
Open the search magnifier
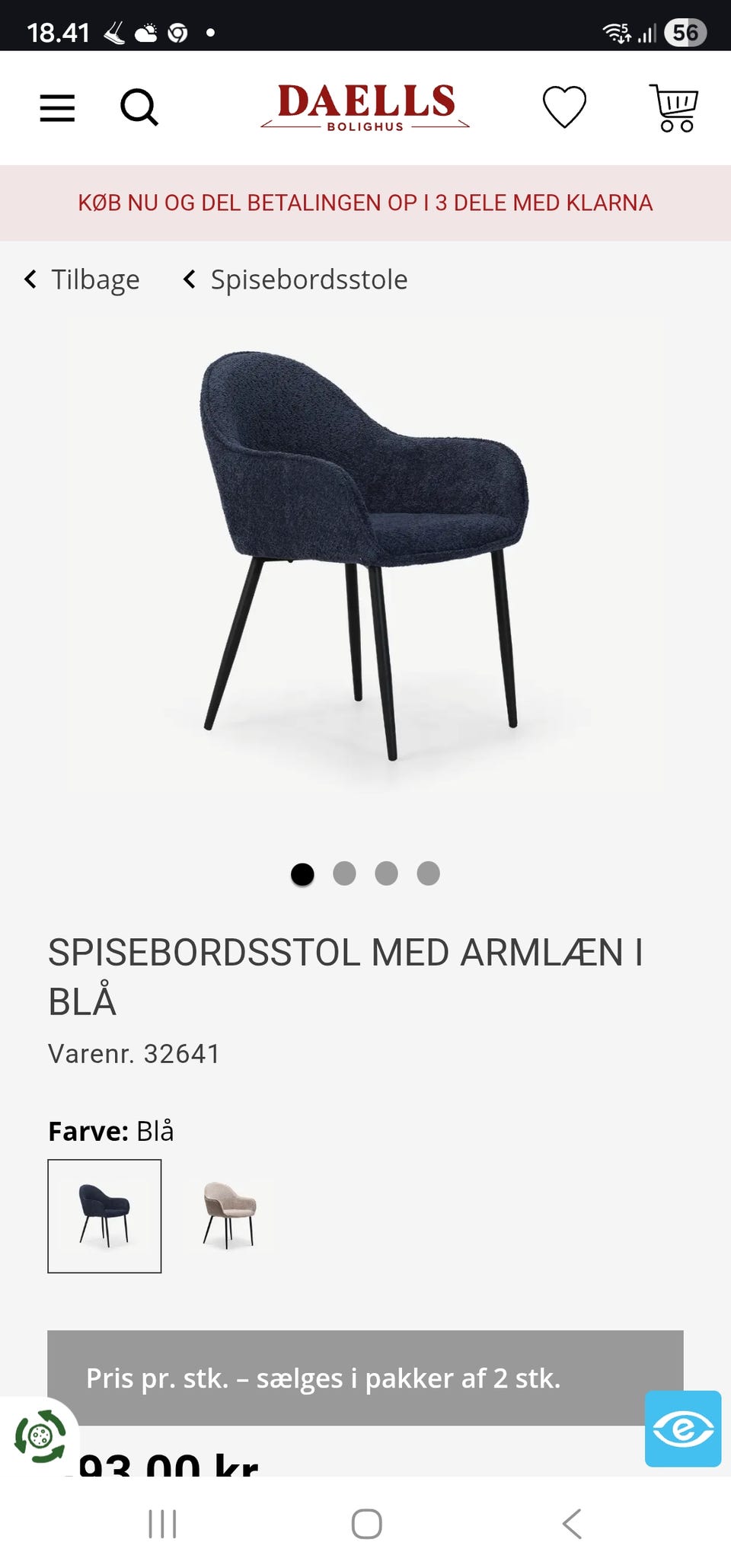[x=139, y=107]
